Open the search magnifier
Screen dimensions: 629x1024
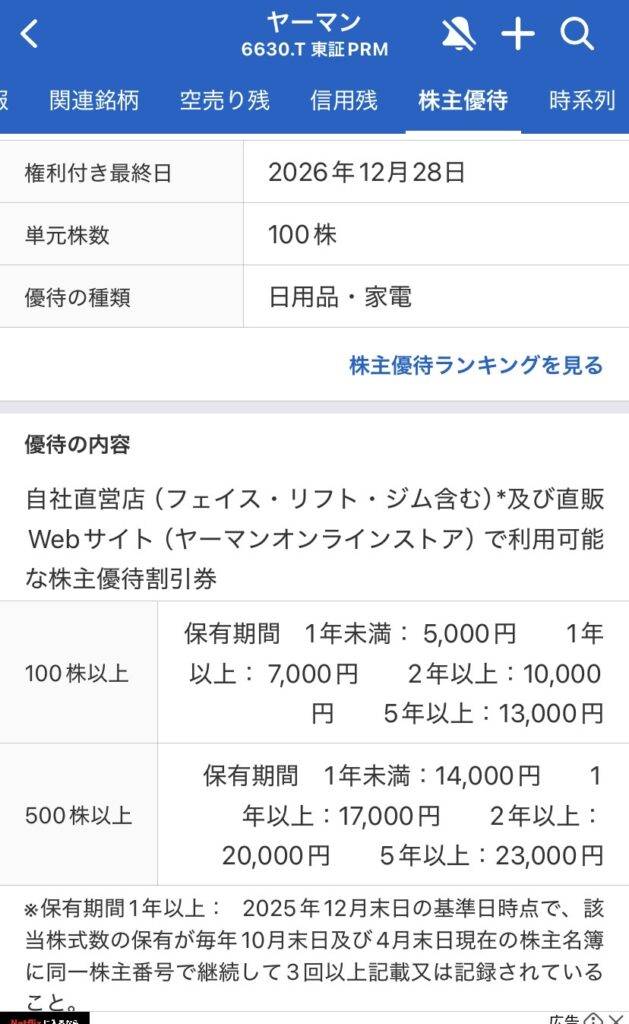tap(577, 34)
